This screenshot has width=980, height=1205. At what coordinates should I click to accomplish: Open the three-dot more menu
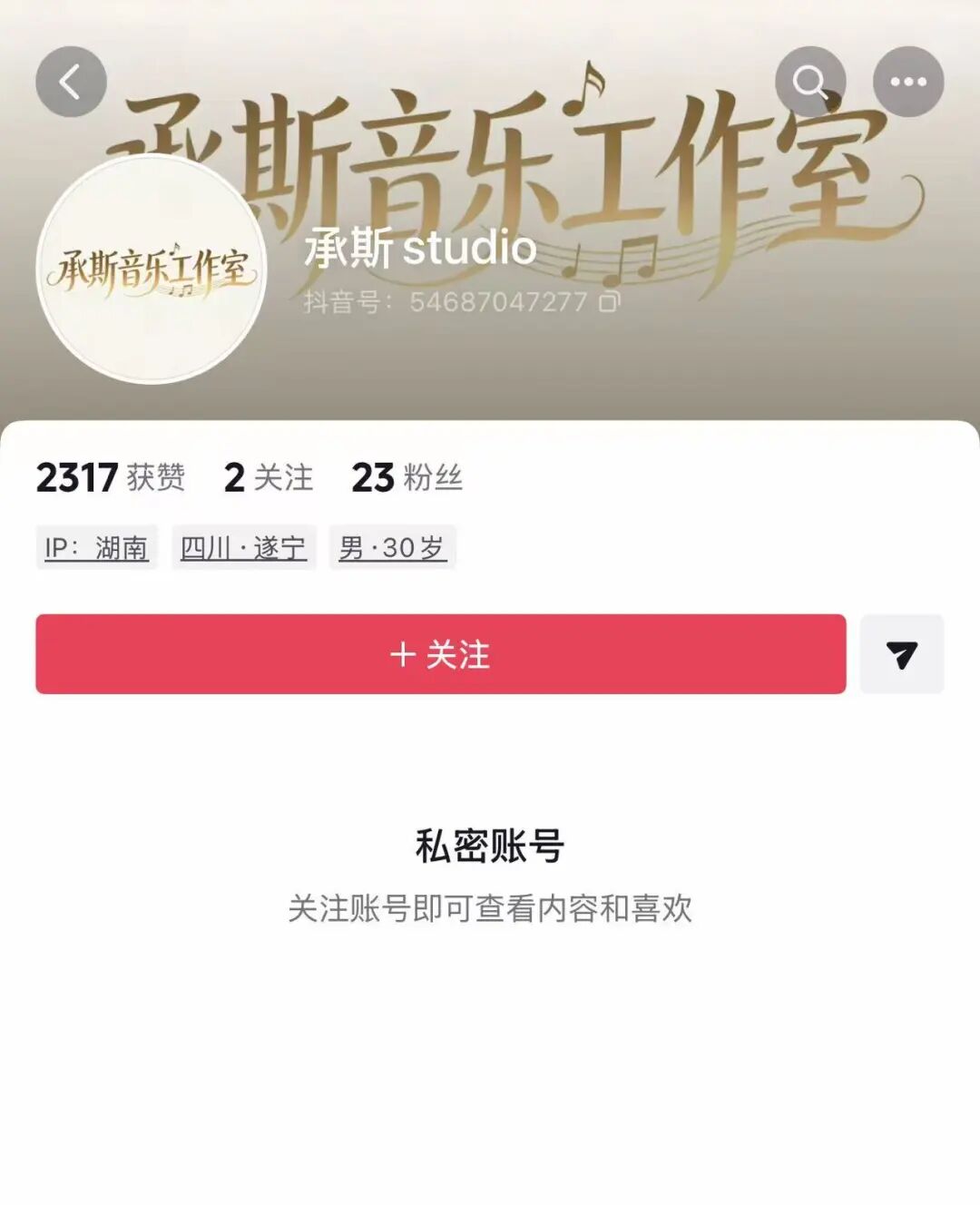907,83
